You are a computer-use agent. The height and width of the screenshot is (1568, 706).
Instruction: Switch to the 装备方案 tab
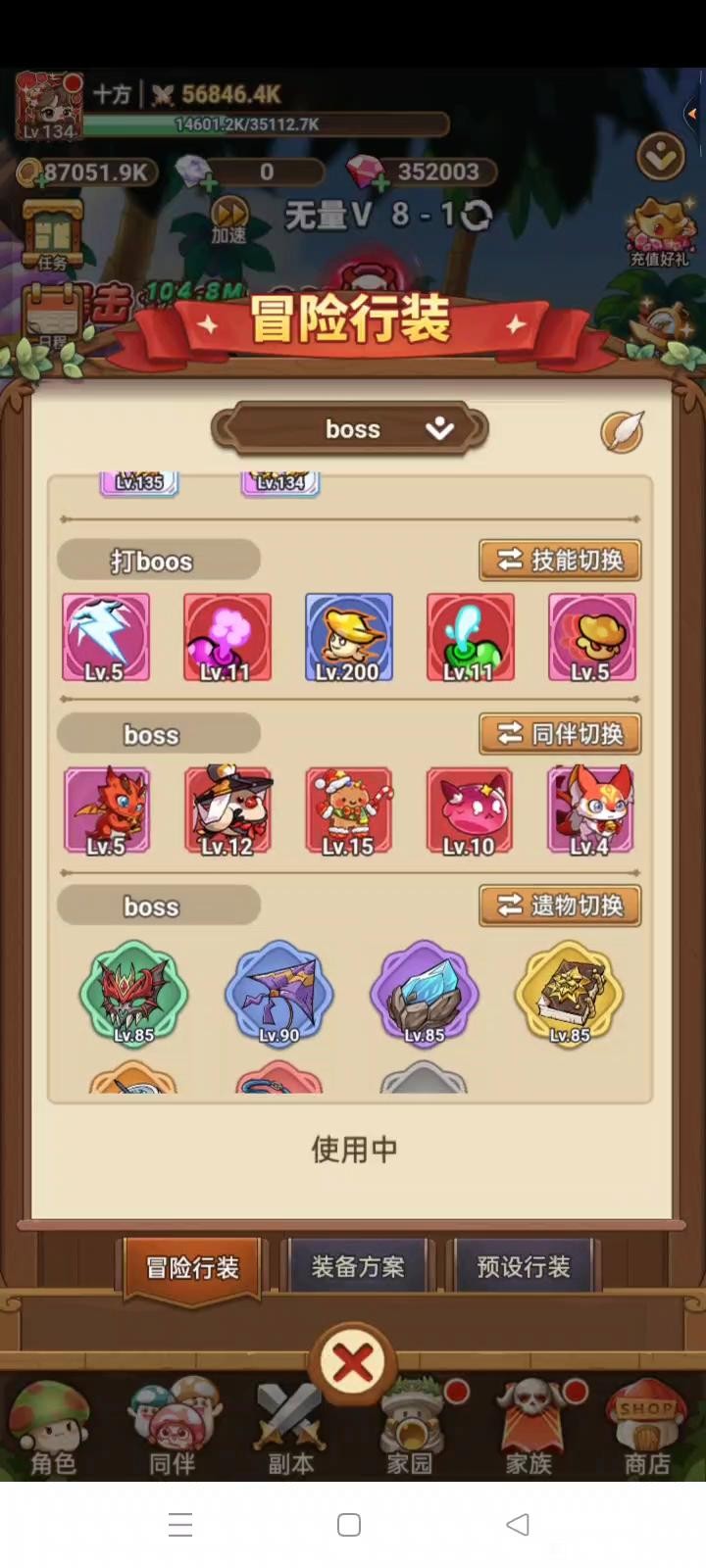[358, 1267]
